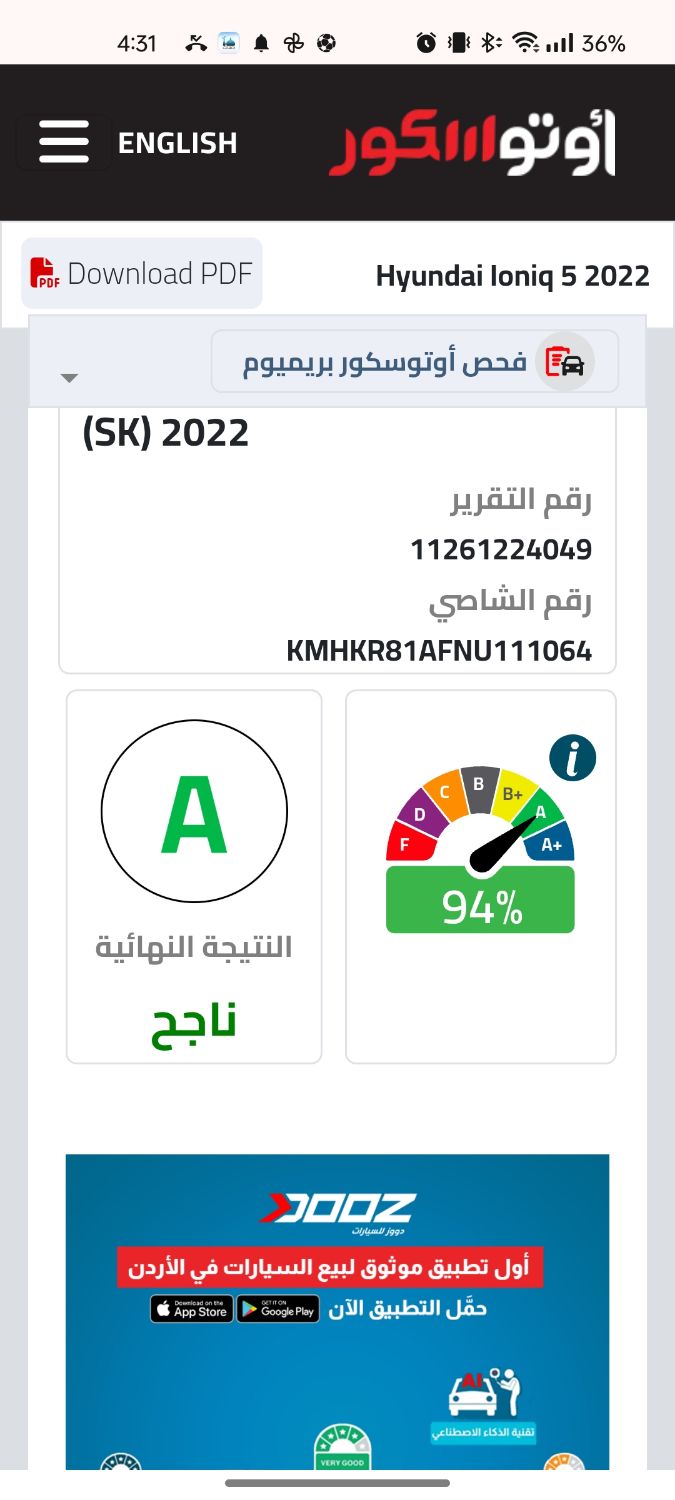Screen dimensions: 675x1500
Task: Open the hamburger menu
Action: coord(64,142)
